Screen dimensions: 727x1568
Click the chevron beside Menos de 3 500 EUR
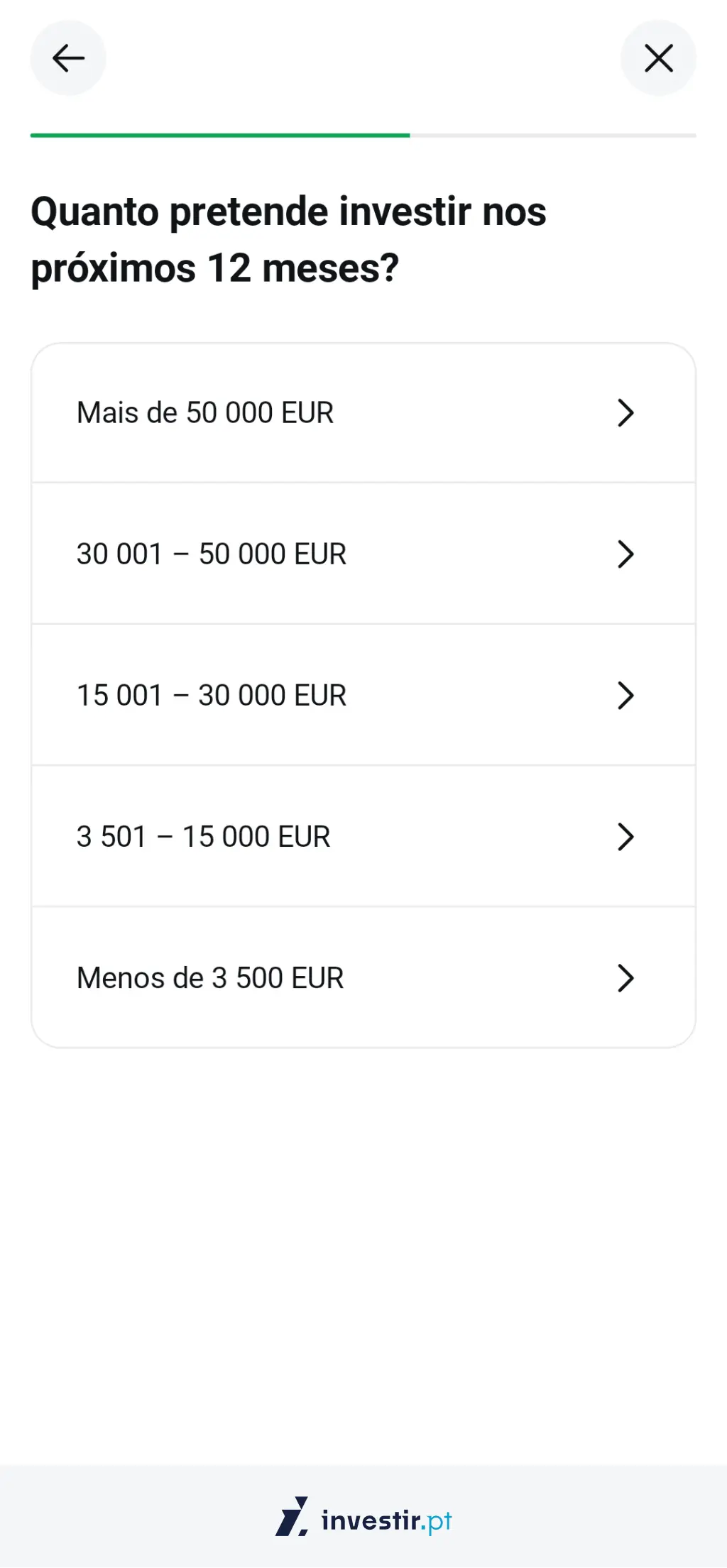coord(625,978)
